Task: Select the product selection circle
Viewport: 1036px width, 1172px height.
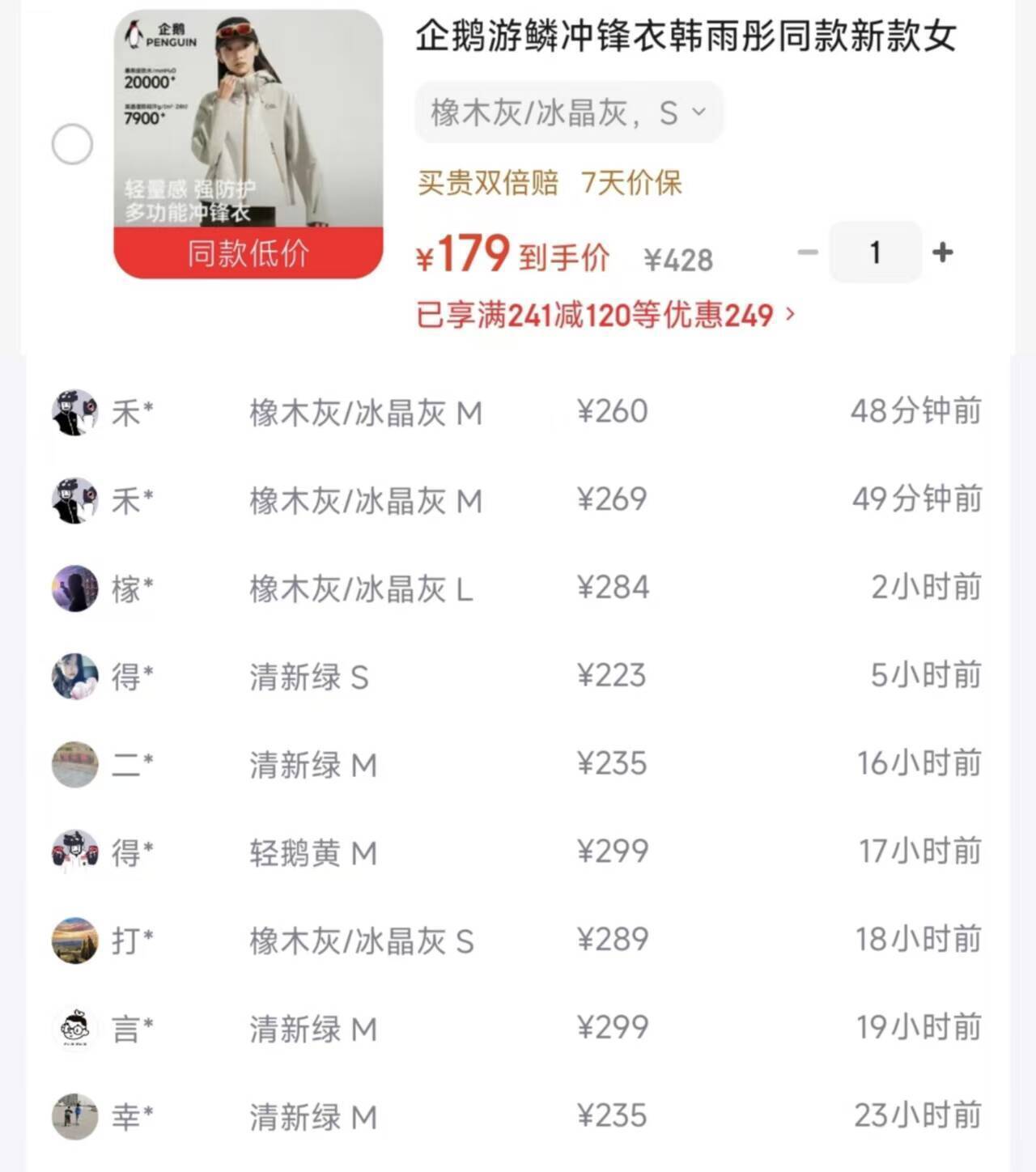Action: [x=74, y=143]
